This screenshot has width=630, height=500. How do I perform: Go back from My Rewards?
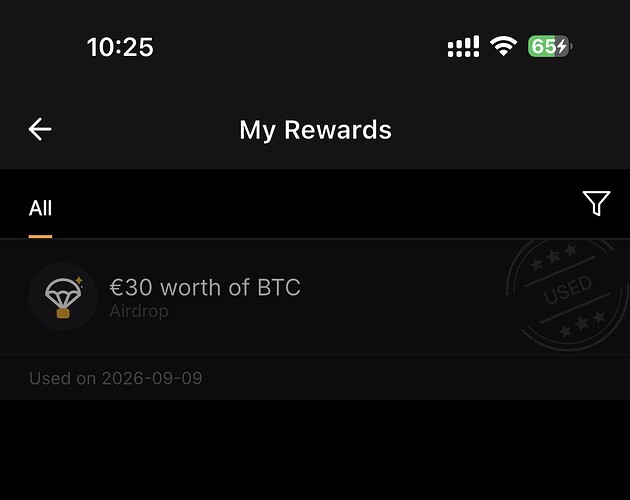[40, 129]
